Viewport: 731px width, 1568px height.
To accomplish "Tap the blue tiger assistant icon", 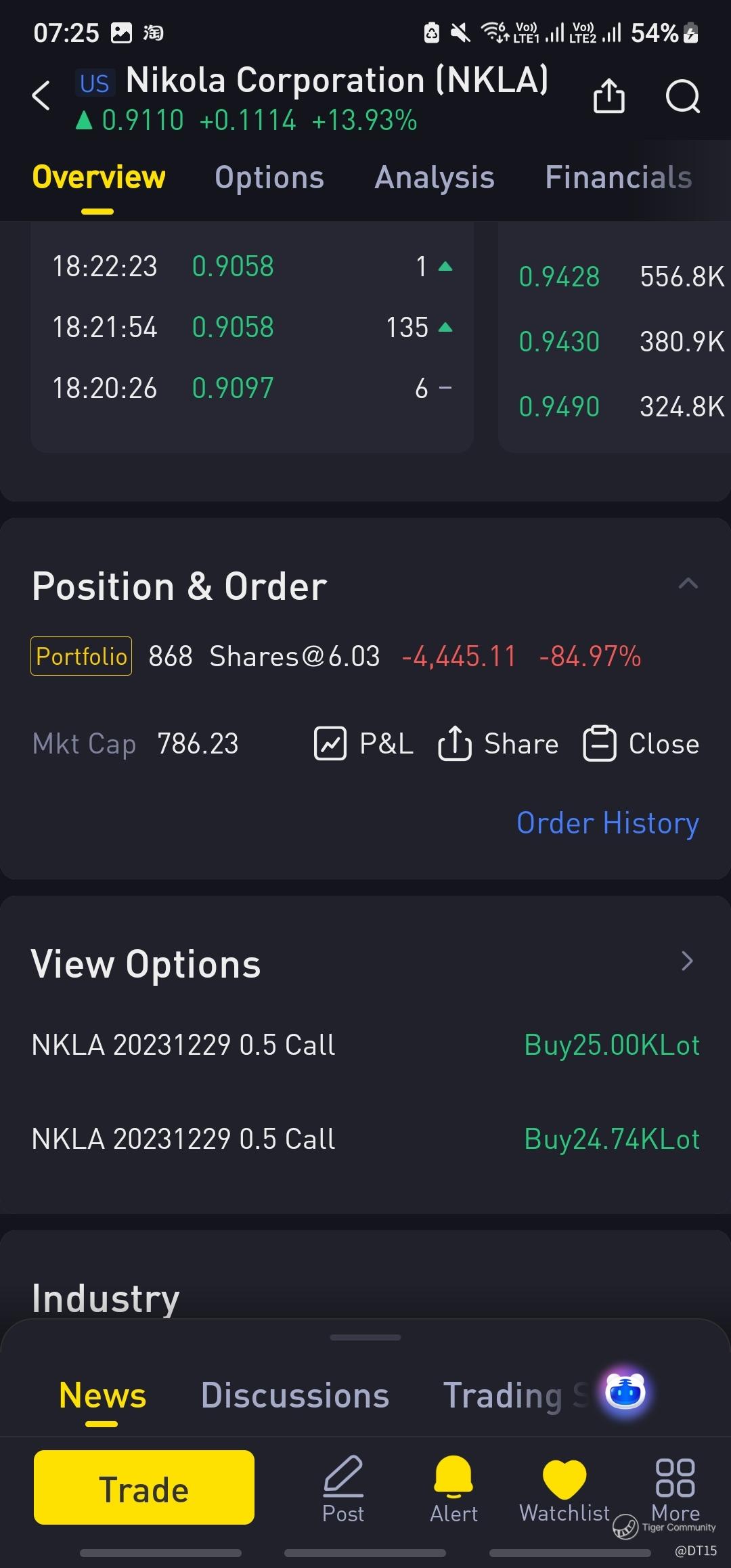I will pyautogui.click(x=625, y=1393).
